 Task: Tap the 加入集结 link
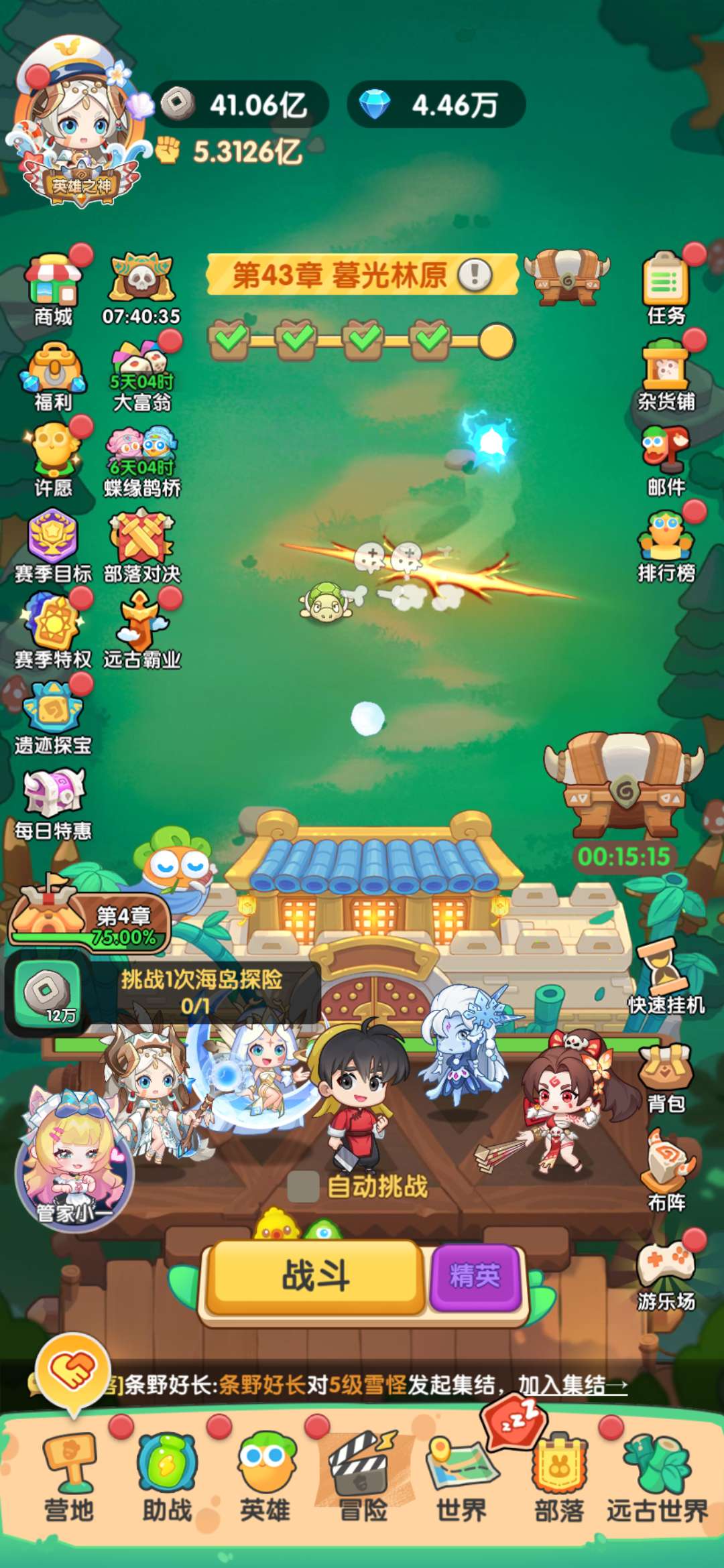click(x=572, y=1384)
